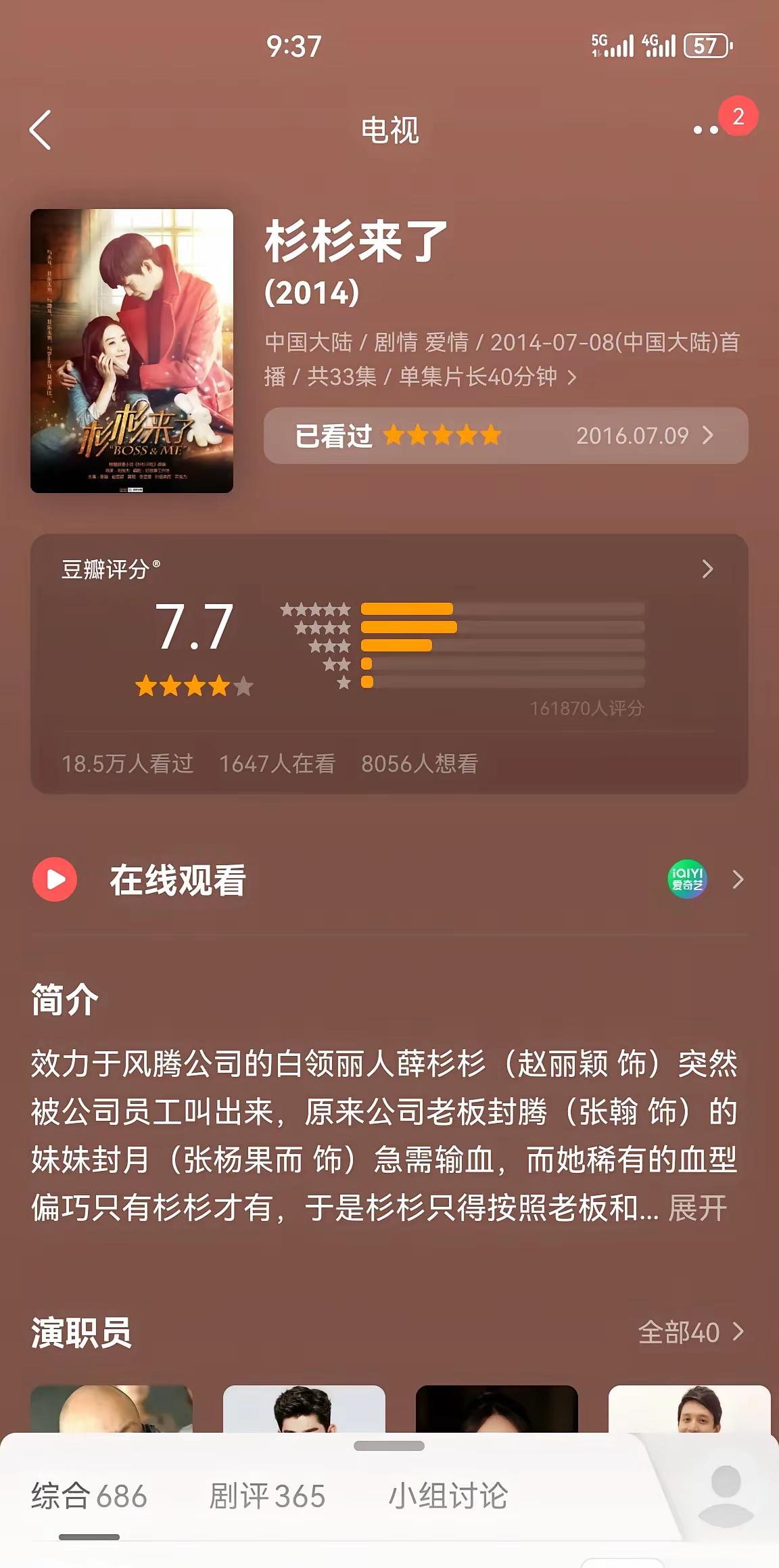
Task: Tap the 在线观看 play button
Action: pyautogui.click(x=55, y=879)
